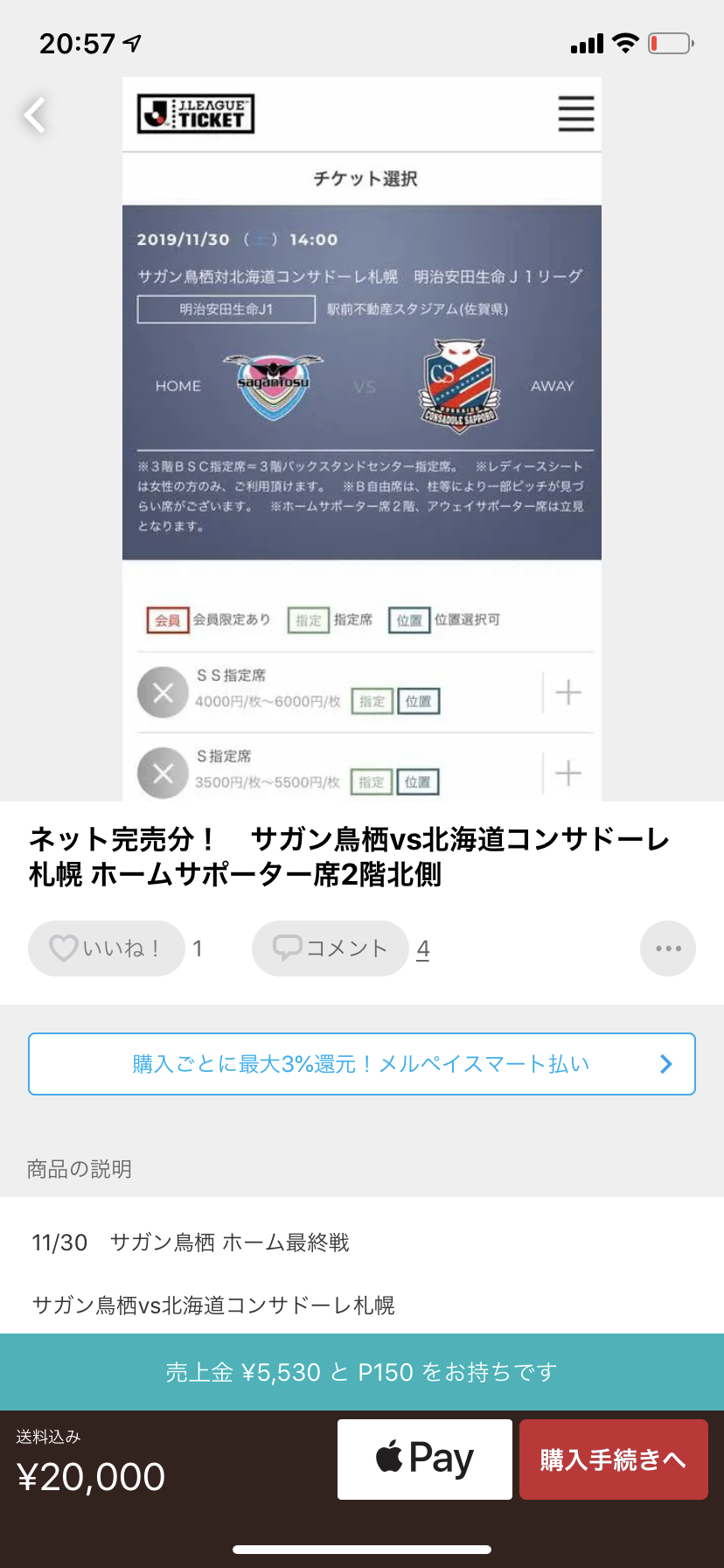Open the コメント section

pos(331,948)
